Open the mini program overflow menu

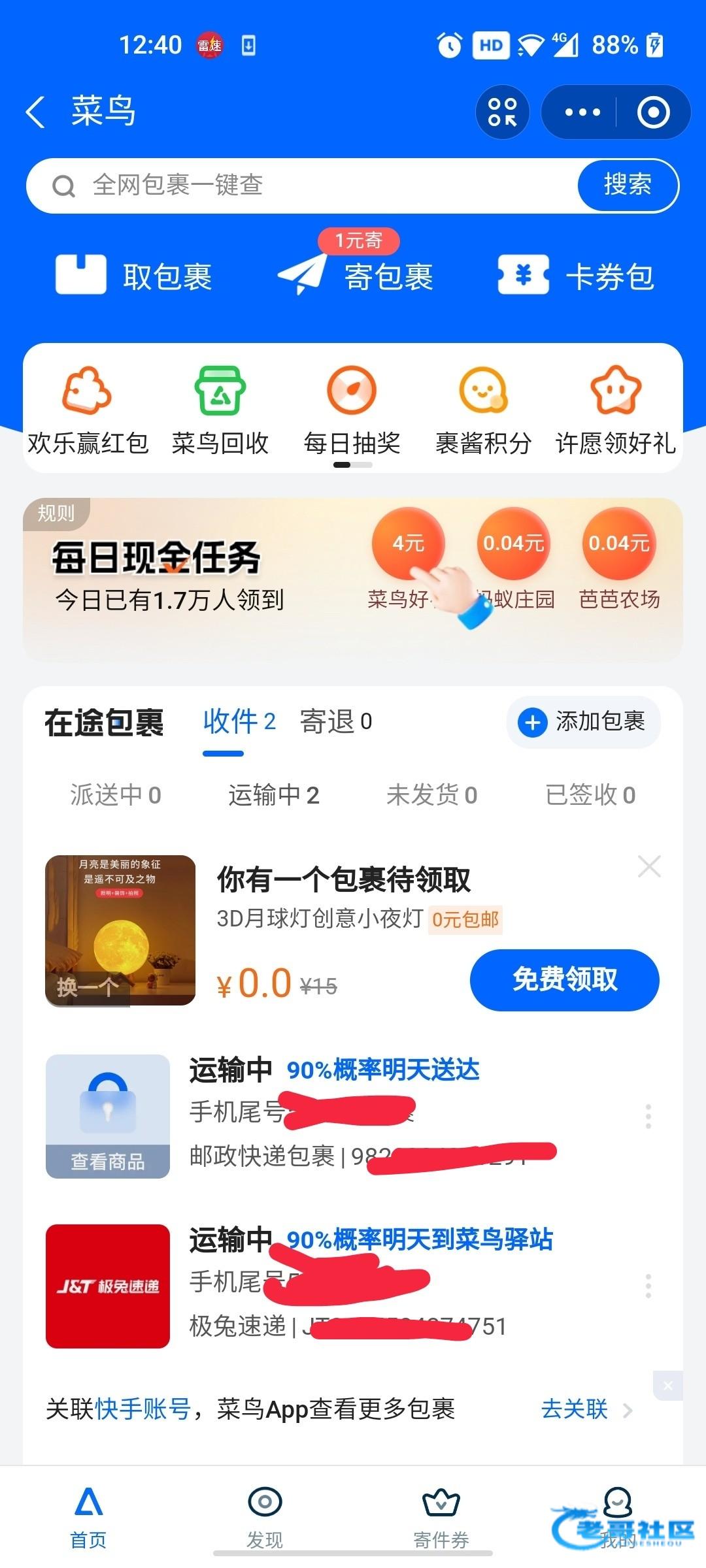click(x=582, y=112)
